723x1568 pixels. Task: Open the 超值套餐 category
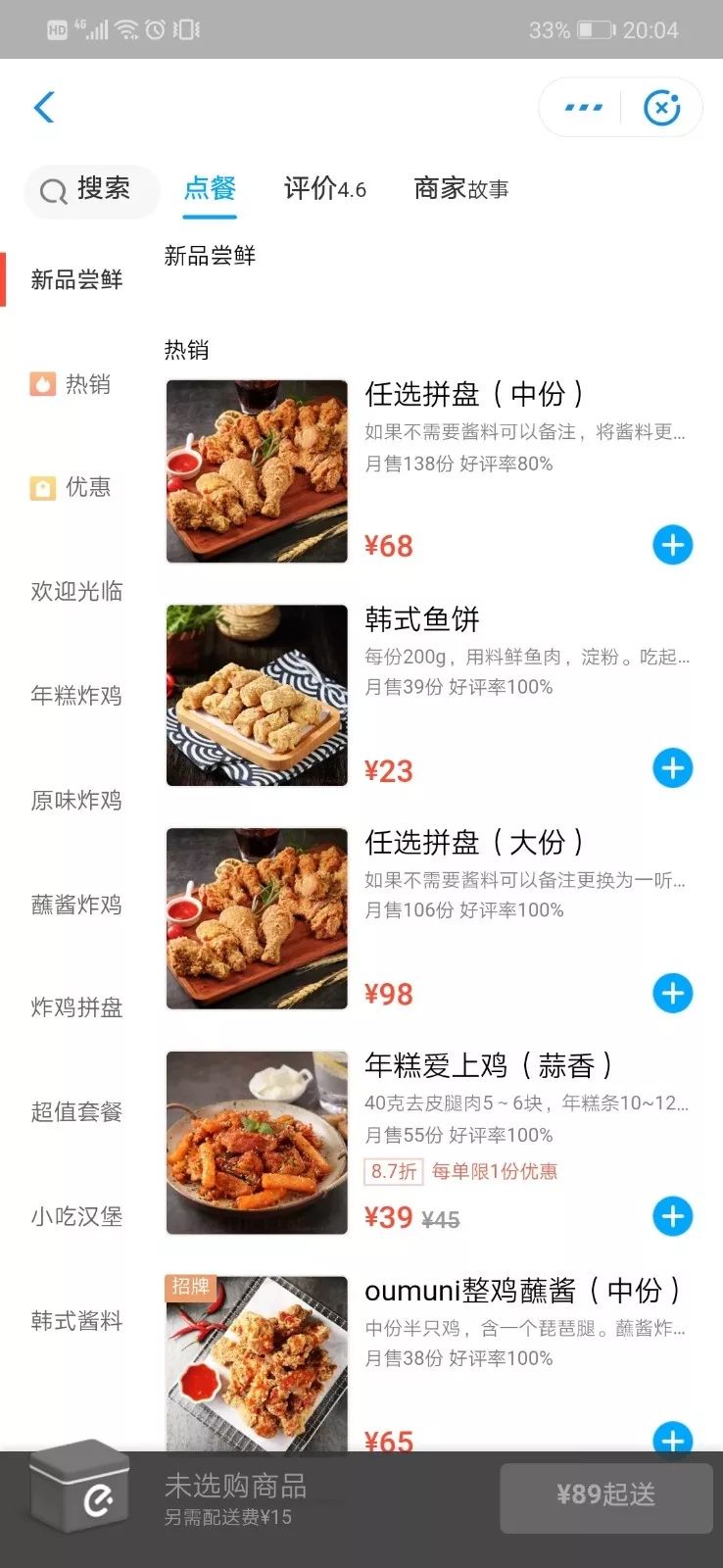(76, 1112)
